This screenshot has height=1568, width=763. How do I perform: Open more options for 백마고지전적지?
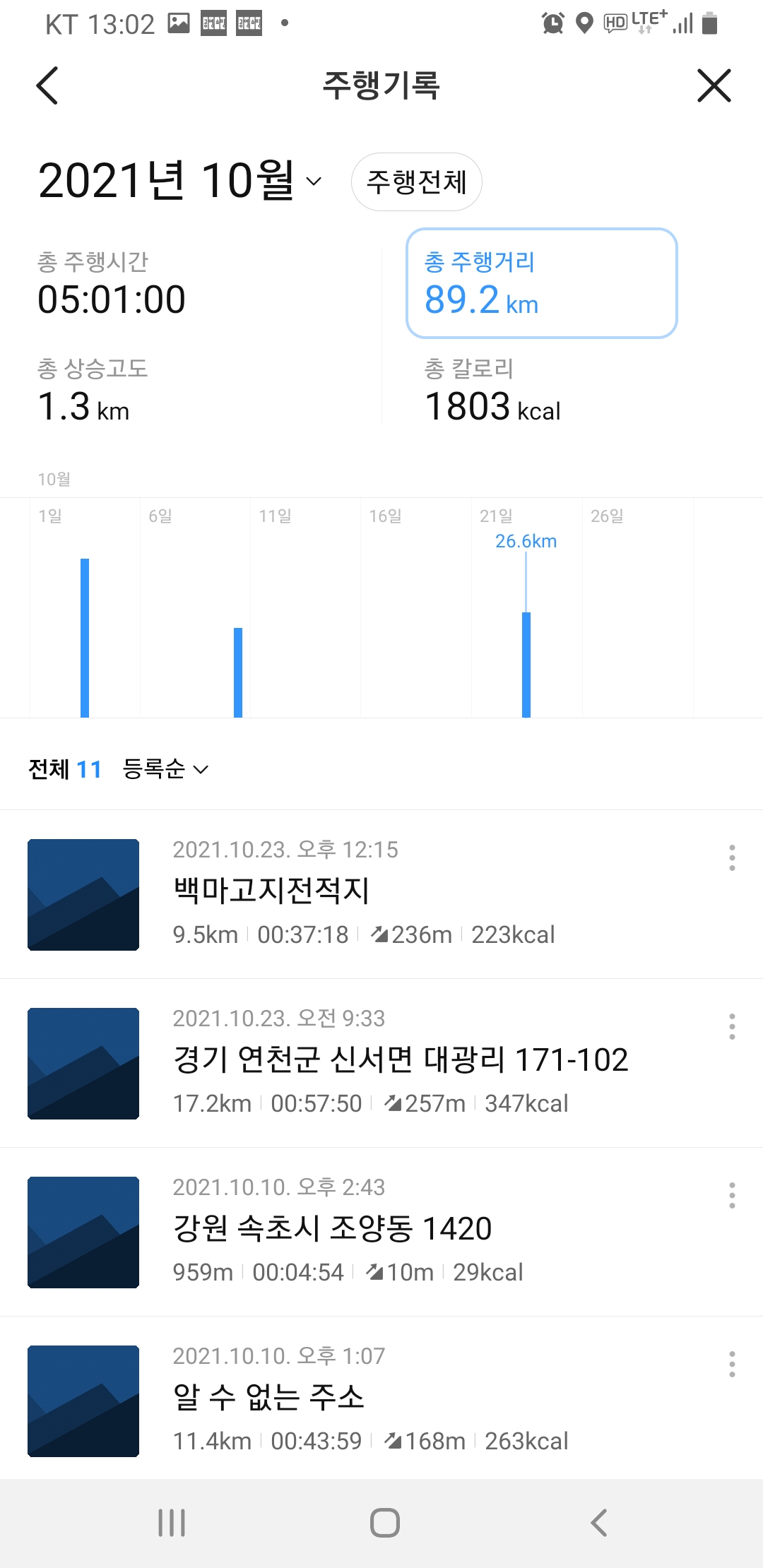pyautogui.click(x=732, y=857)
